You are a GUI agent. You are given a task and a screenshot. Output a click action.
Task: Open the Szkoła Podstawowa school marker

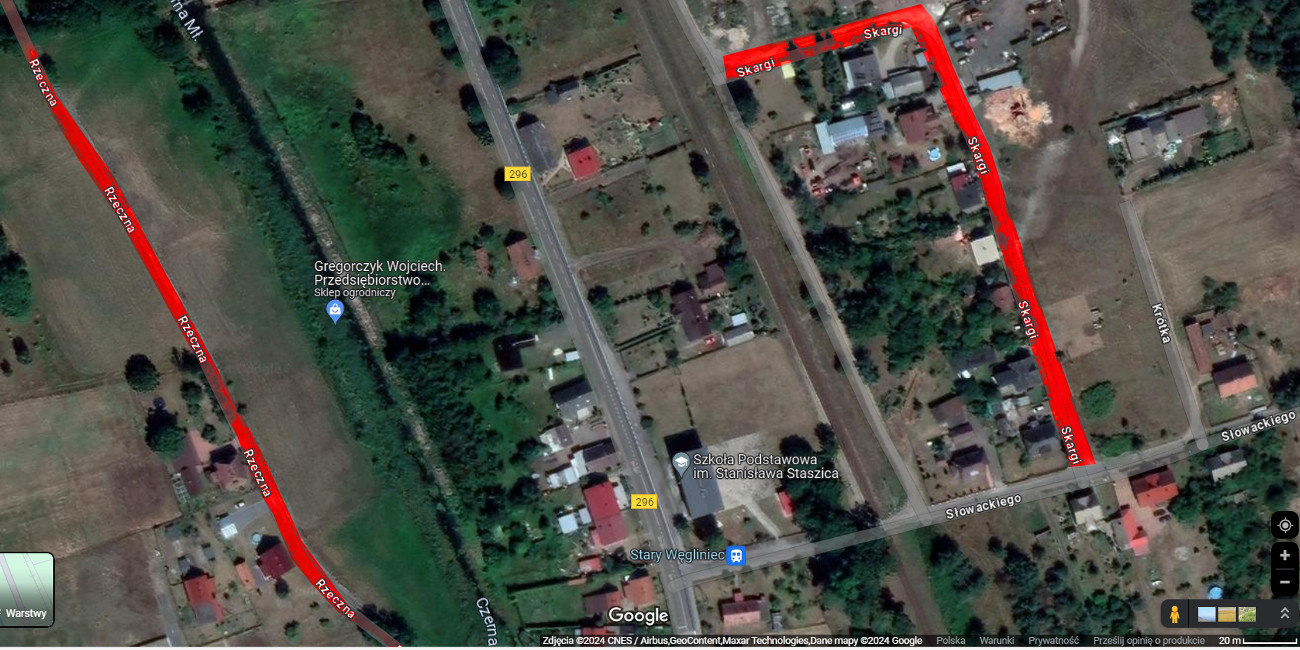pos(681,461)
